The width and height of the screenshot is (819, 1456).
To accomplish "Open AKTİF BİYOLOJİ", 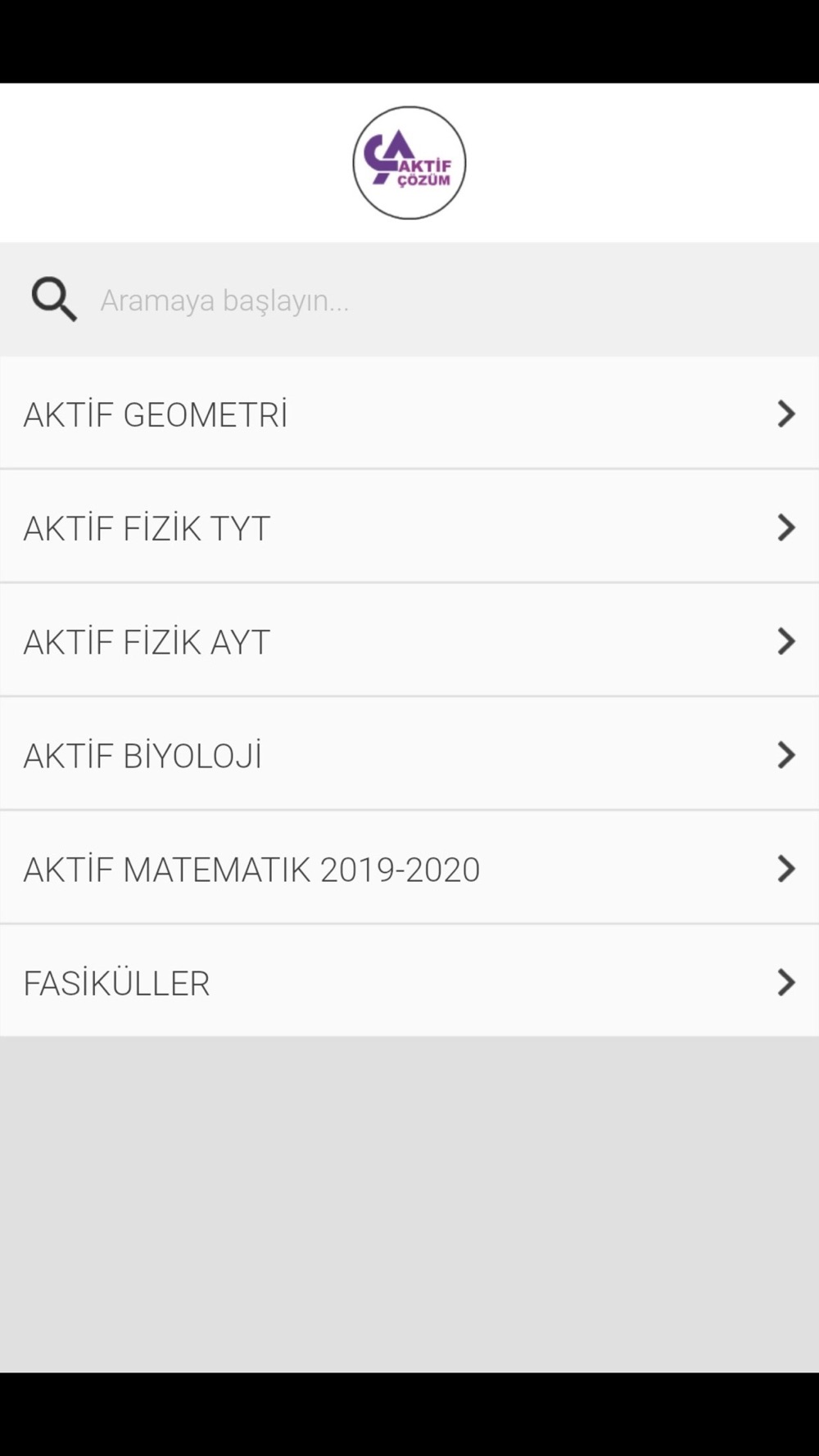I will click(x=409, y=755).
